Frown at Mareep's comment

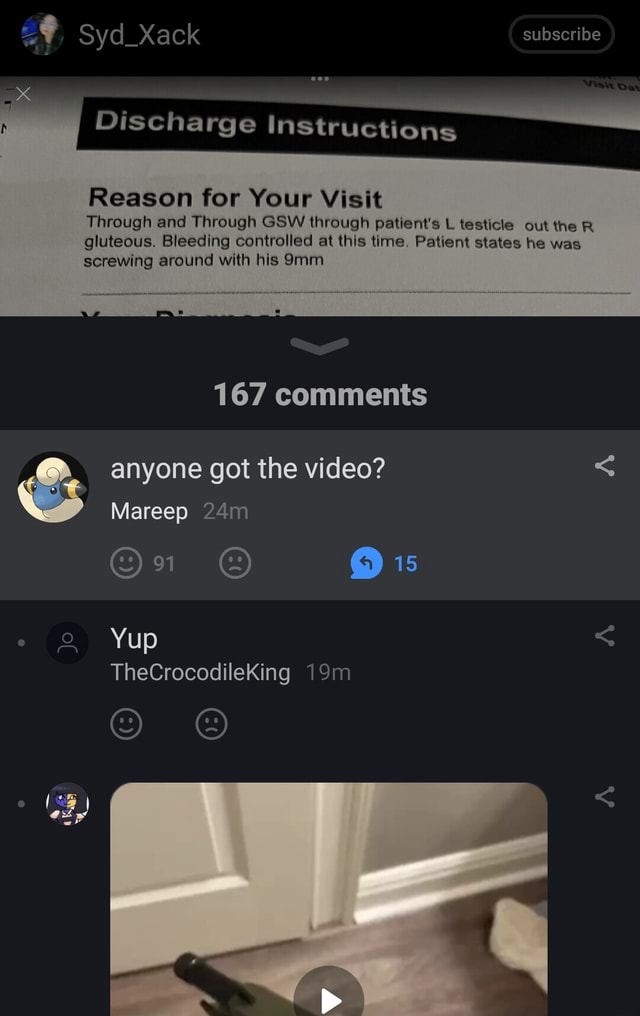coord(234,564)
